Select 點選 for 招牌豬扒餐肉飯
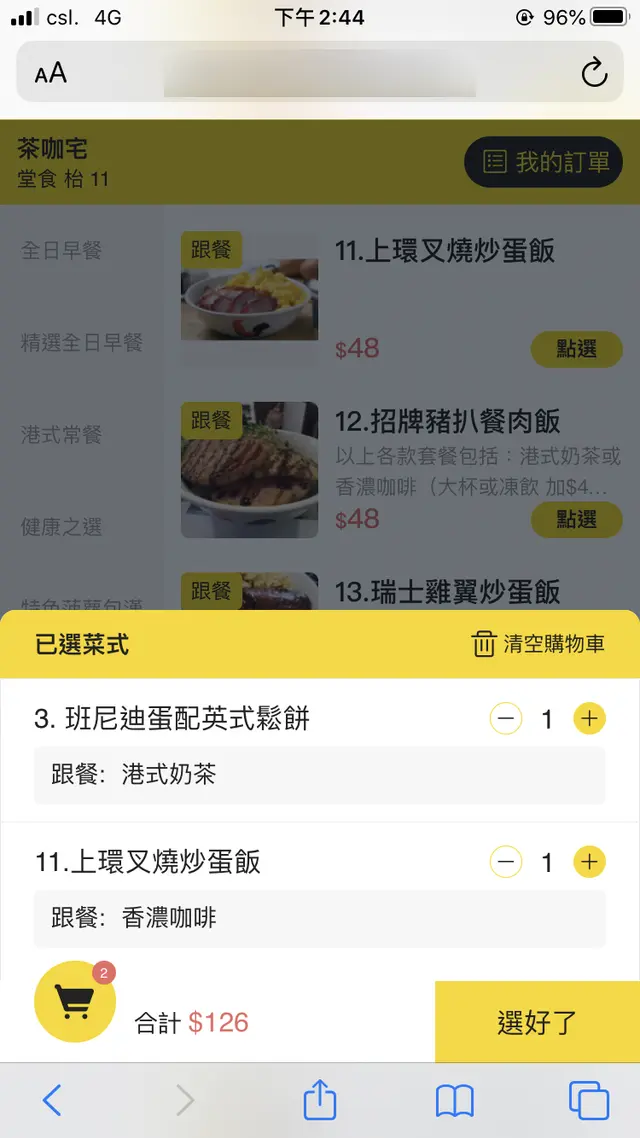The image size is (640, 1138). tap(576, 519)
